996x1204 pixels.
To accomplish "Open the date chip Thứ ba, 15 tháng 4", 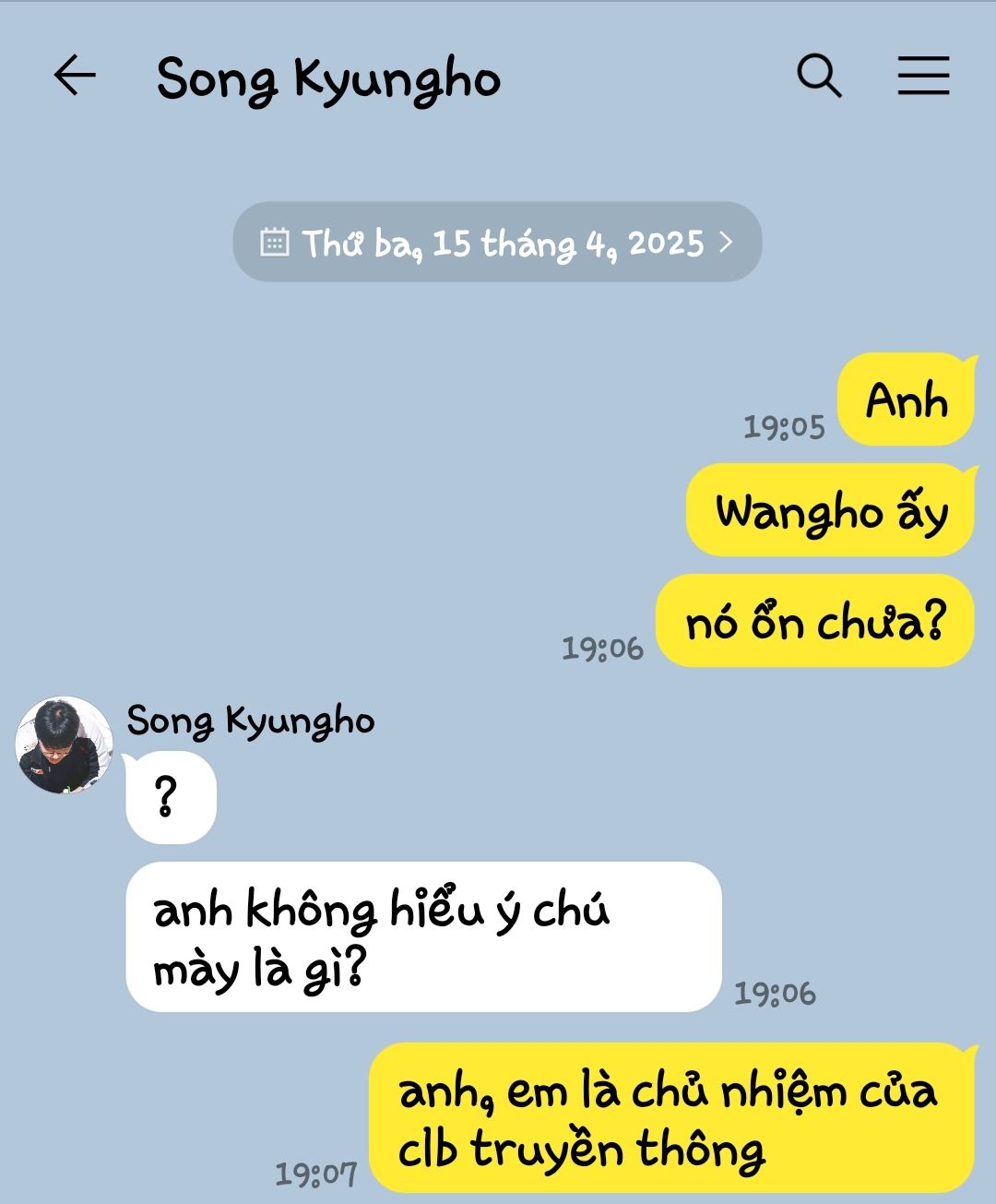I will click(497, 243).
